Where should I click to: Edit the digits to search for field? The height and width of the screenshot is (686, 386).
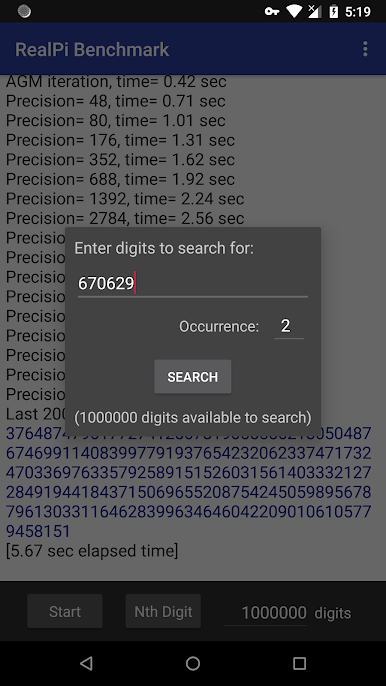click(x=193, y=284)
